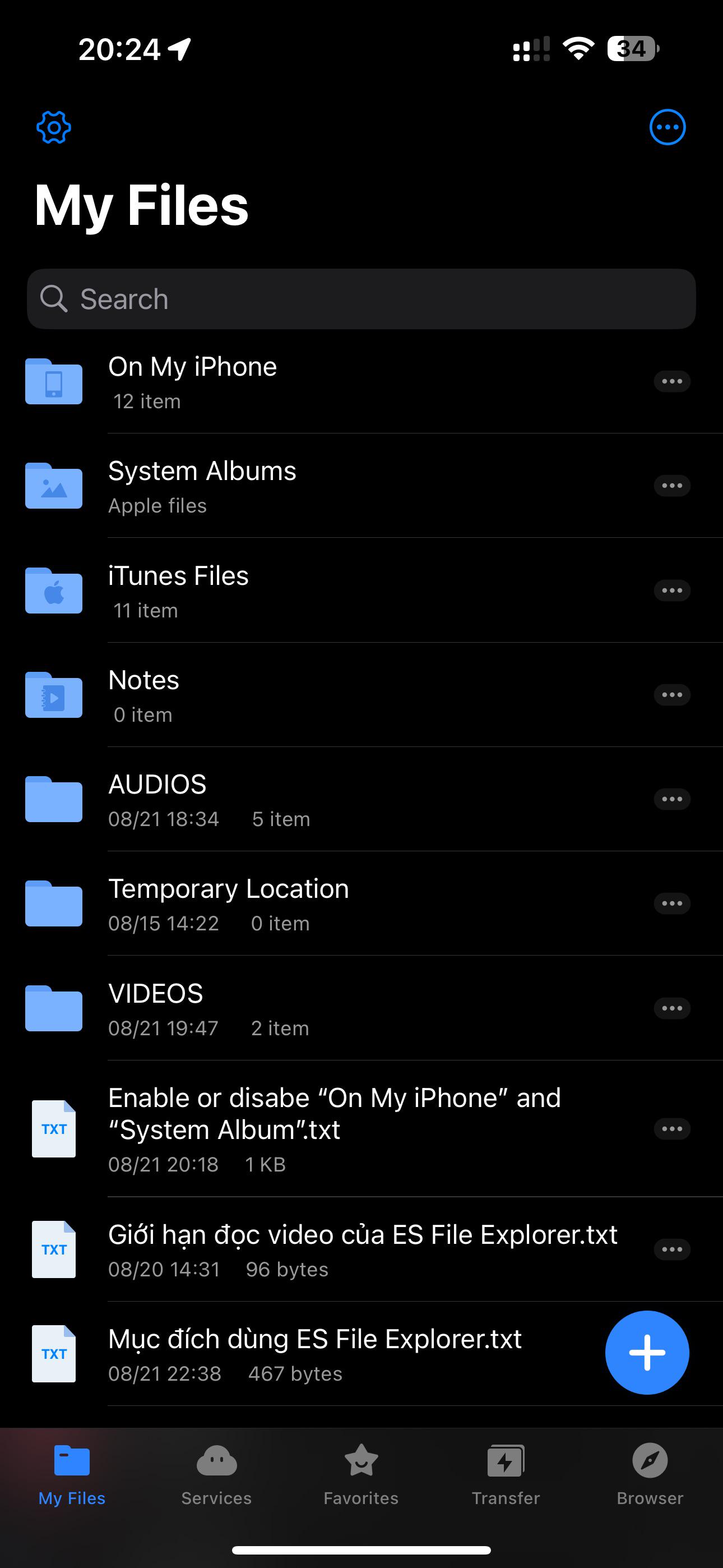Open the settings gear icon

pyautogui.click(x=54, y=127)
